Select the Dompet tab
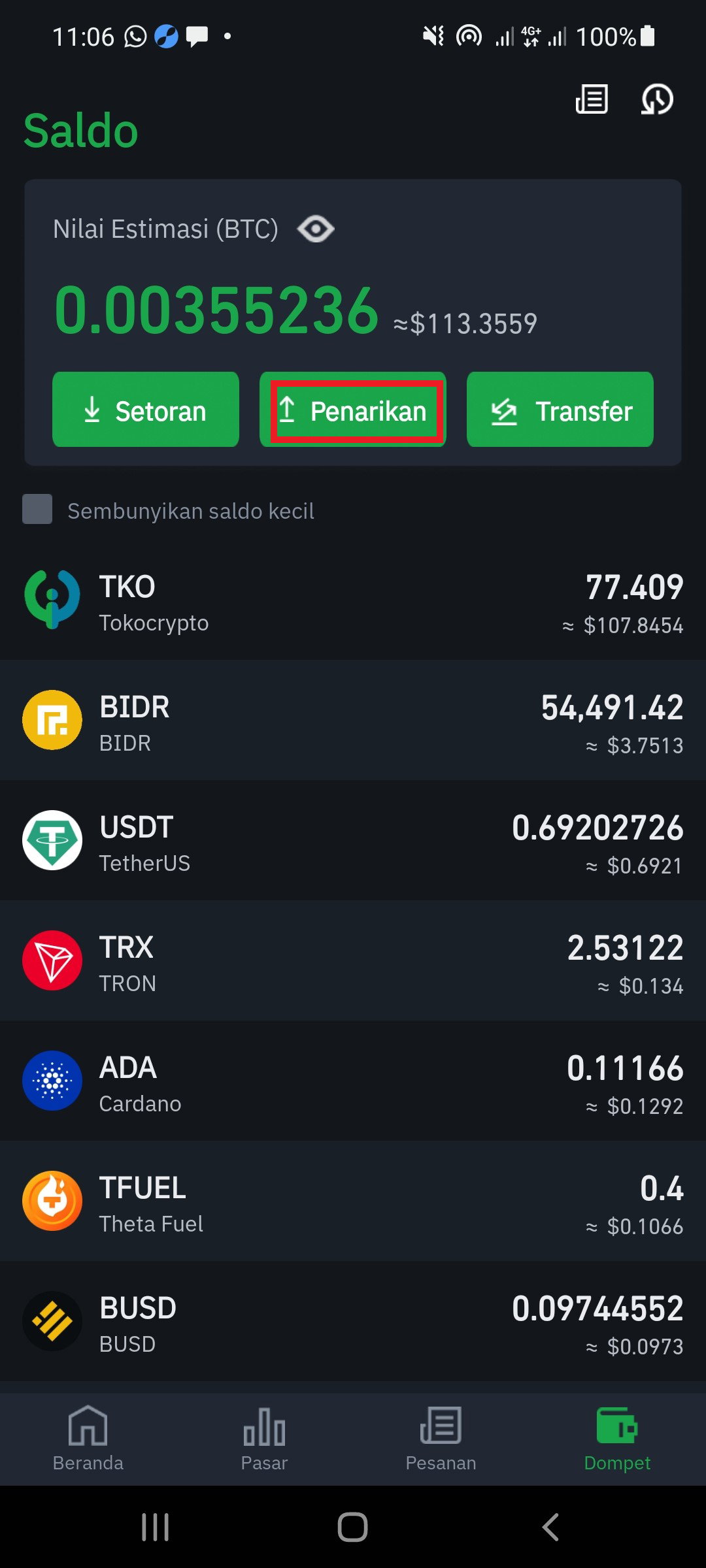706x1568 pixels. 617,1439
